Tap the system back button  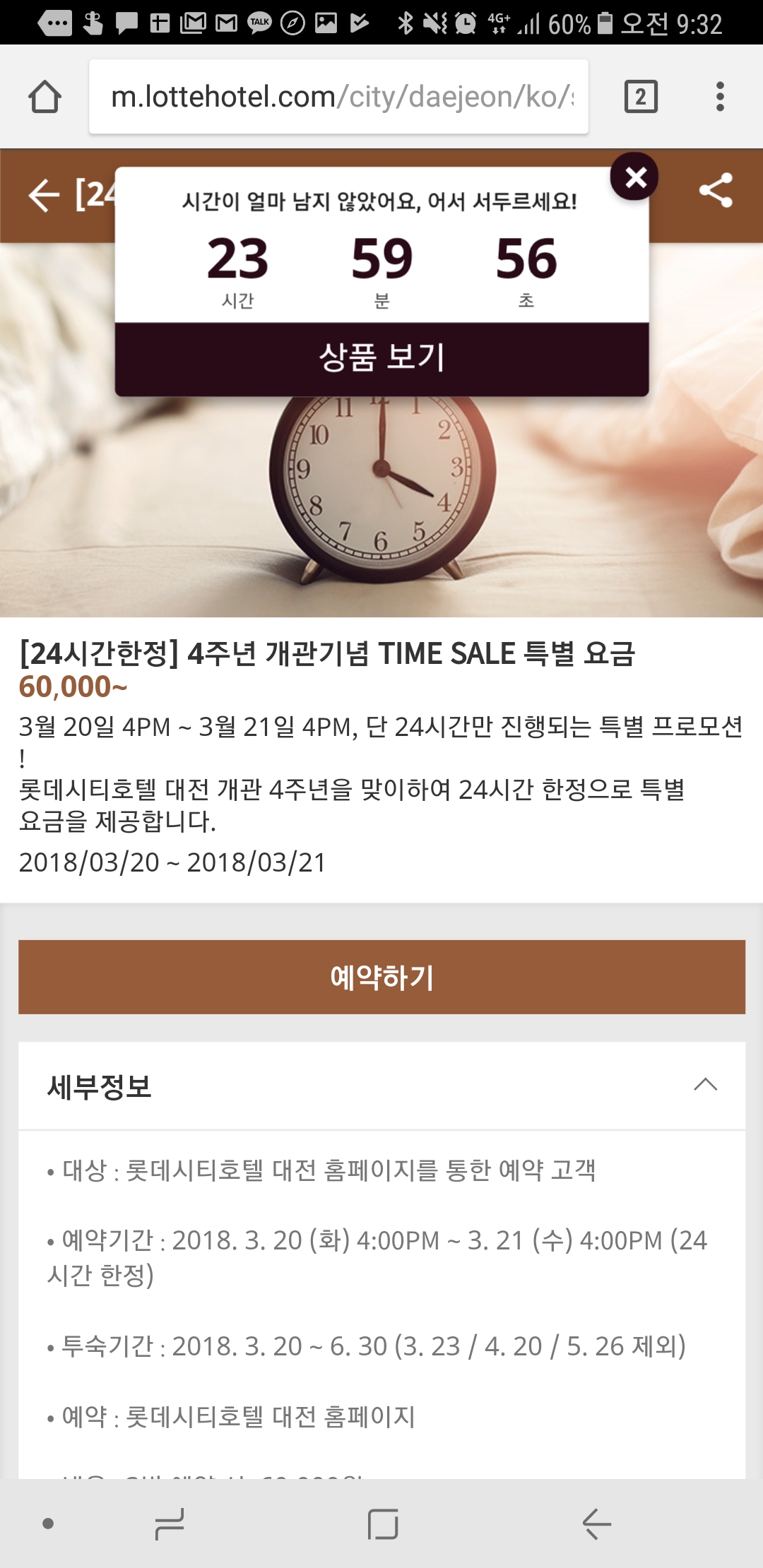pos(597,1524)
